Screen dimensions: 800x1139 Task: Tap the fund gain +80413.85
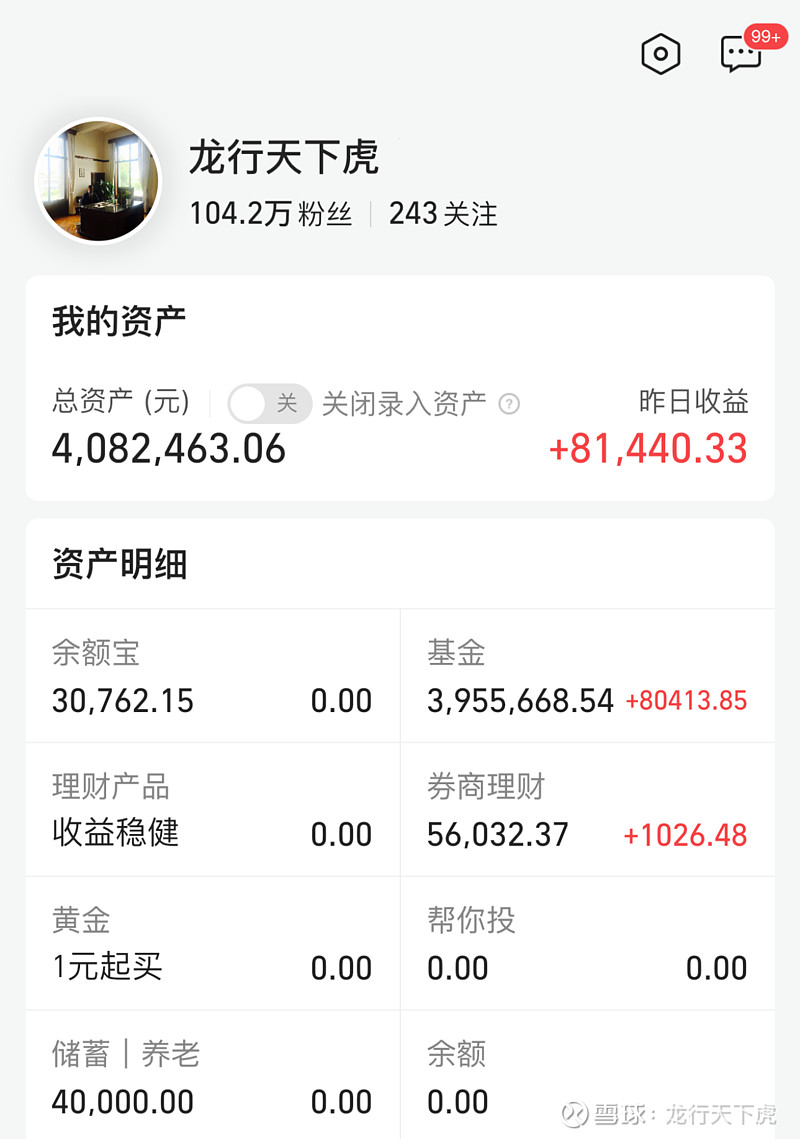point(688,701)
